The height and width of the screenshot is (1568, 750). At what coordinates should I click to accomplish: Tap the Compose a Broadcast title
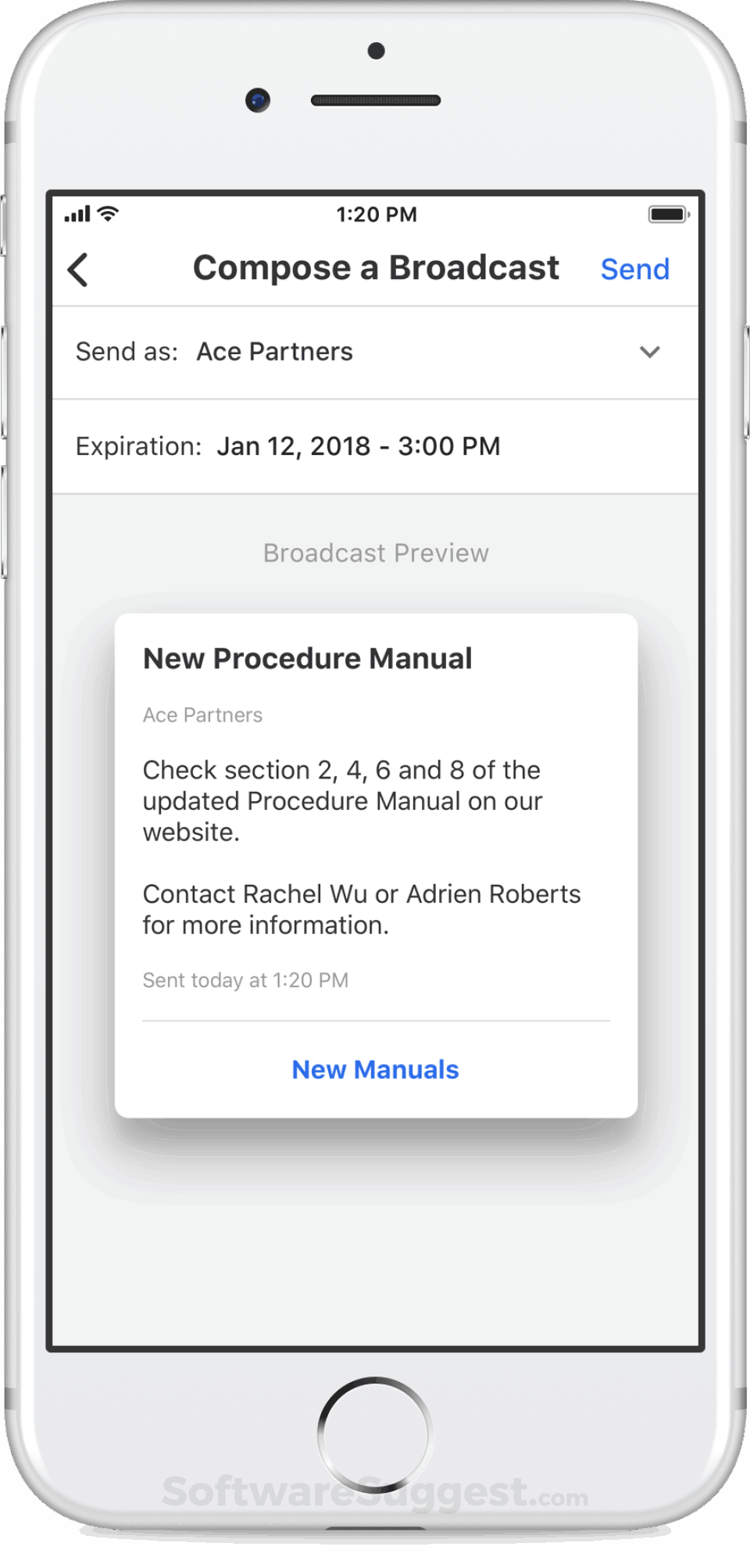pyautogui.click(x=376, y=268)
